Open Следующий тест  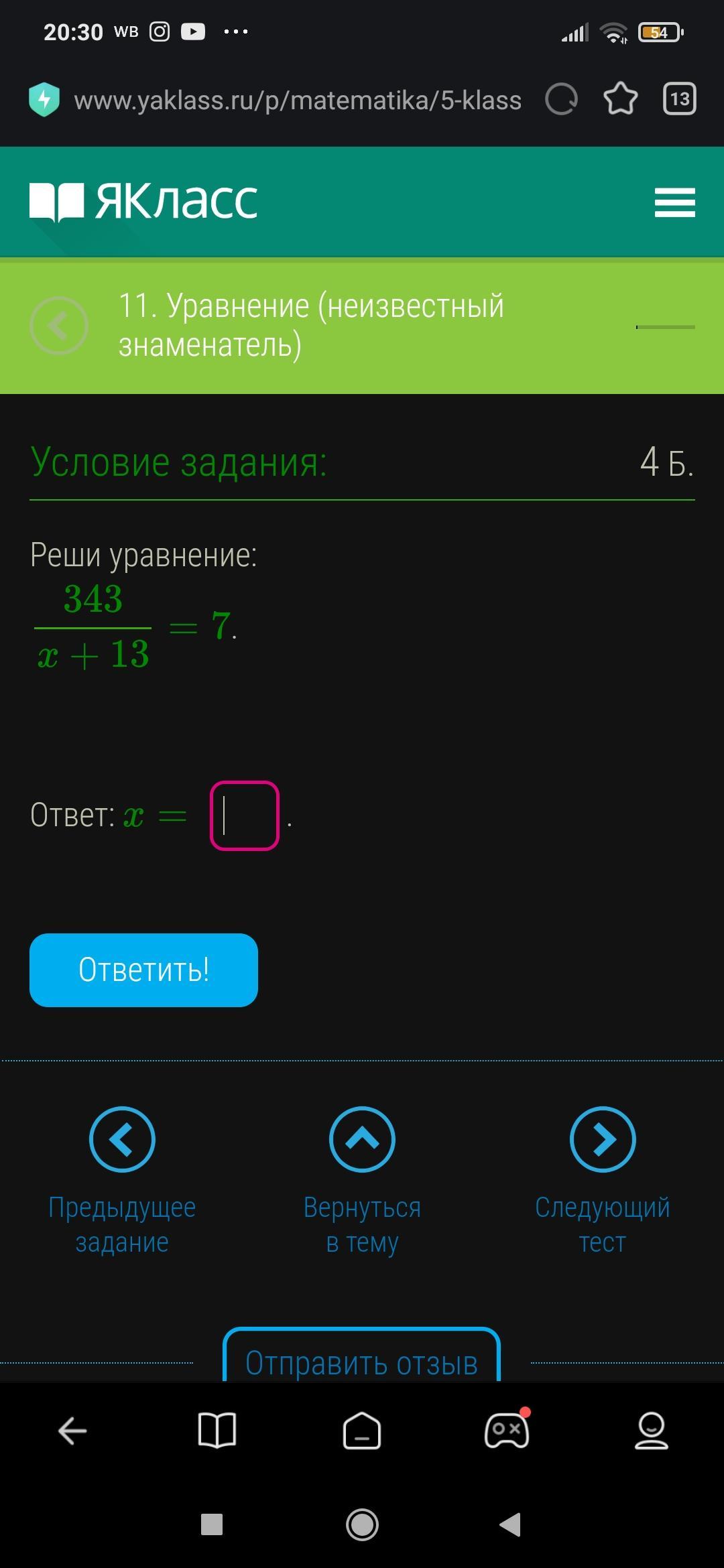(602, 1179)
